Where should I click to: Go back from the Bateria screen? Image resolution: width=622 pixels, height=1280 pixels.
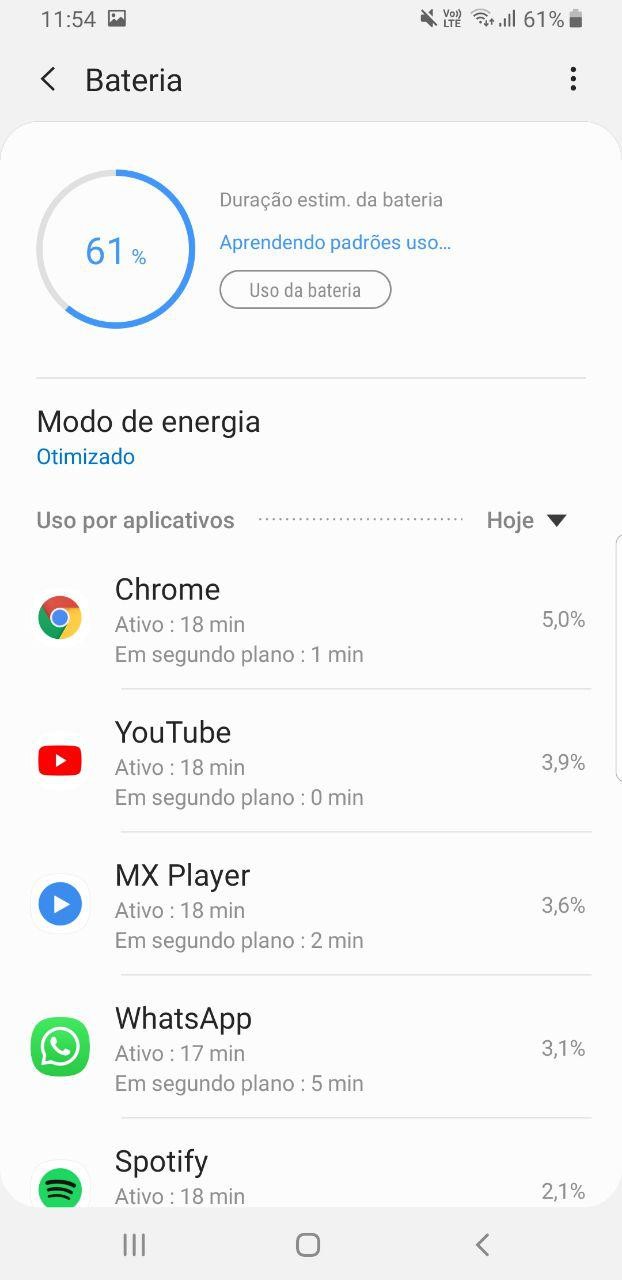(x=48, y=80)
